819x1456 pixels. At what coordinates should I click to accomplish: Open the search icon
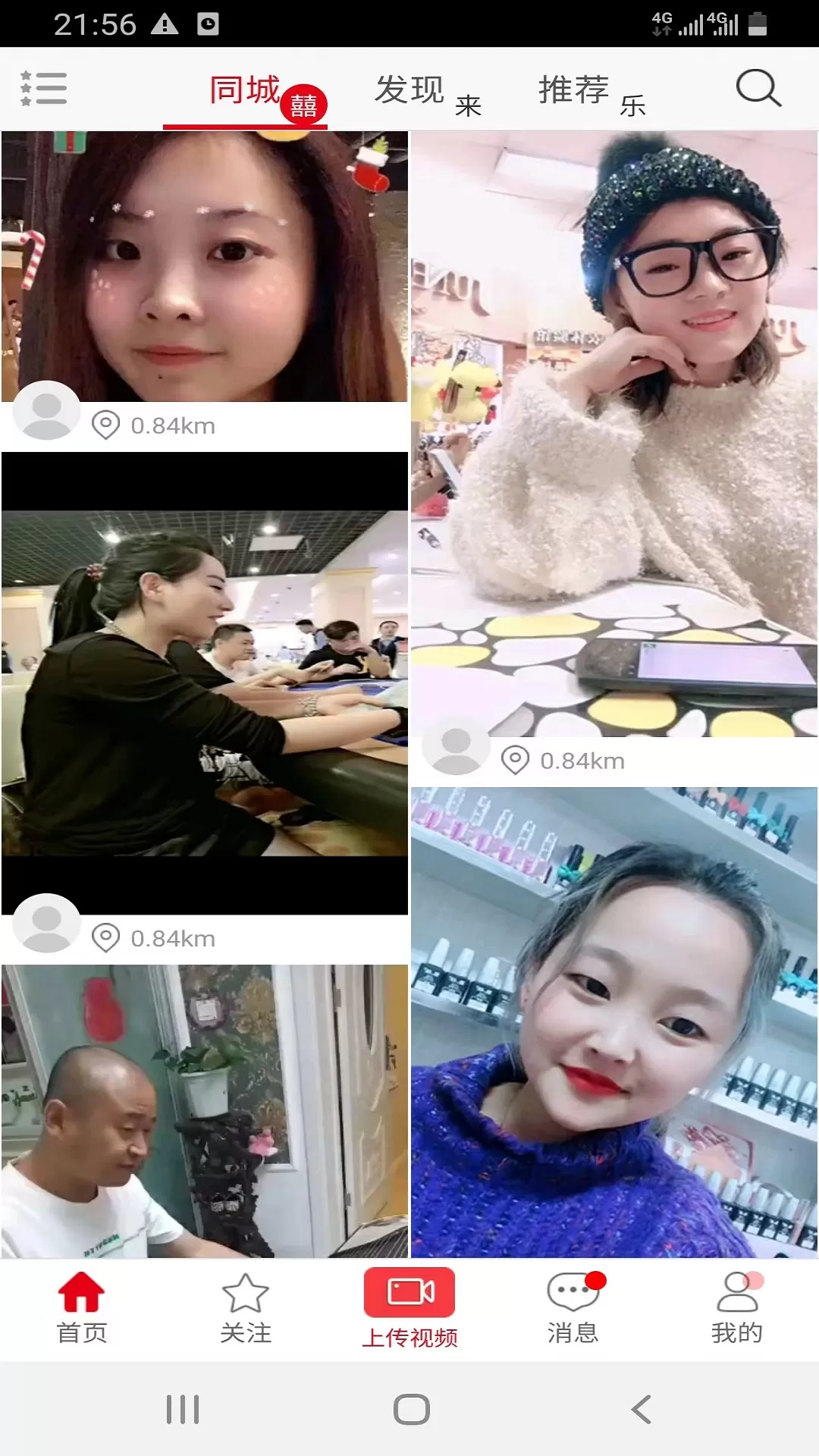tap(758, 89)
